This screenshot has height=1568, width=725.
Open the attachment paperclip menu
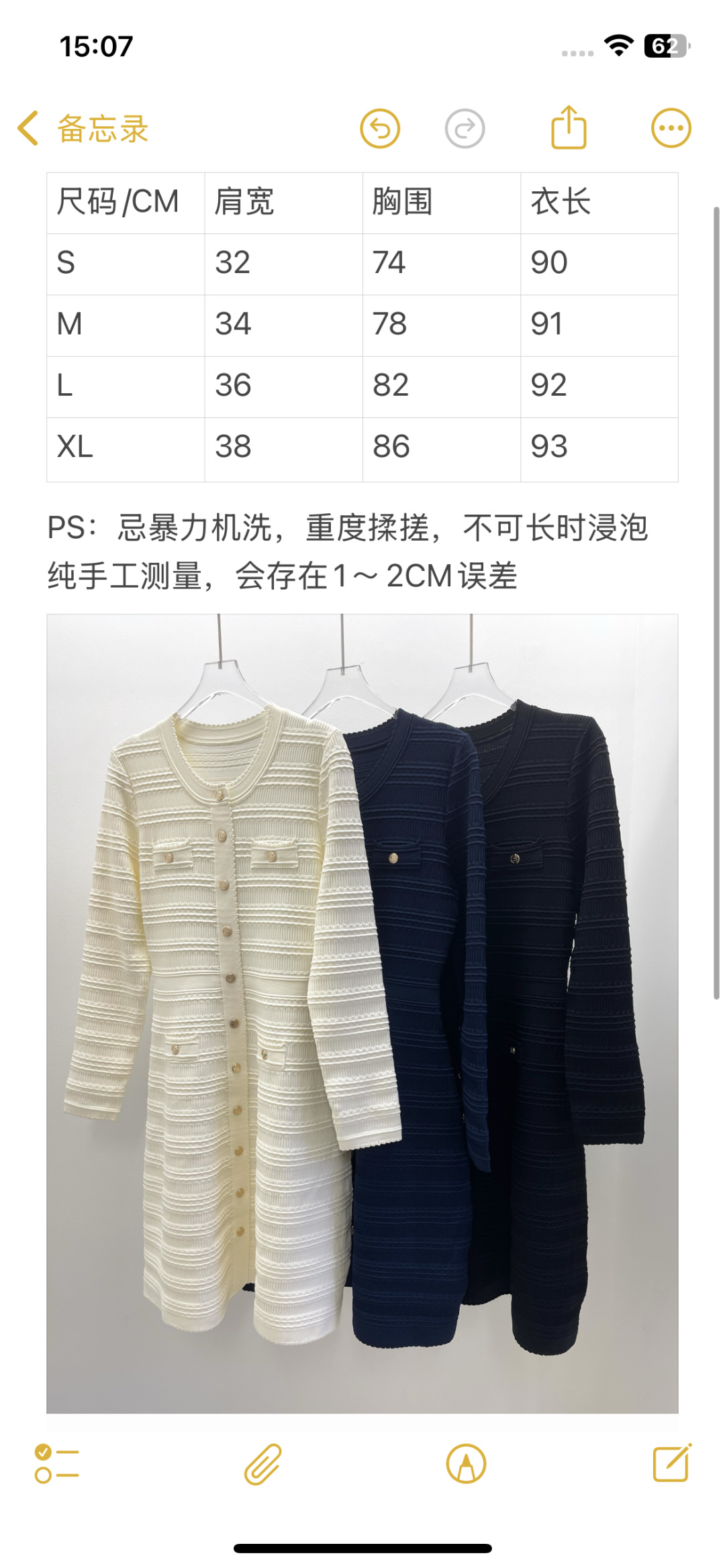262,1463
